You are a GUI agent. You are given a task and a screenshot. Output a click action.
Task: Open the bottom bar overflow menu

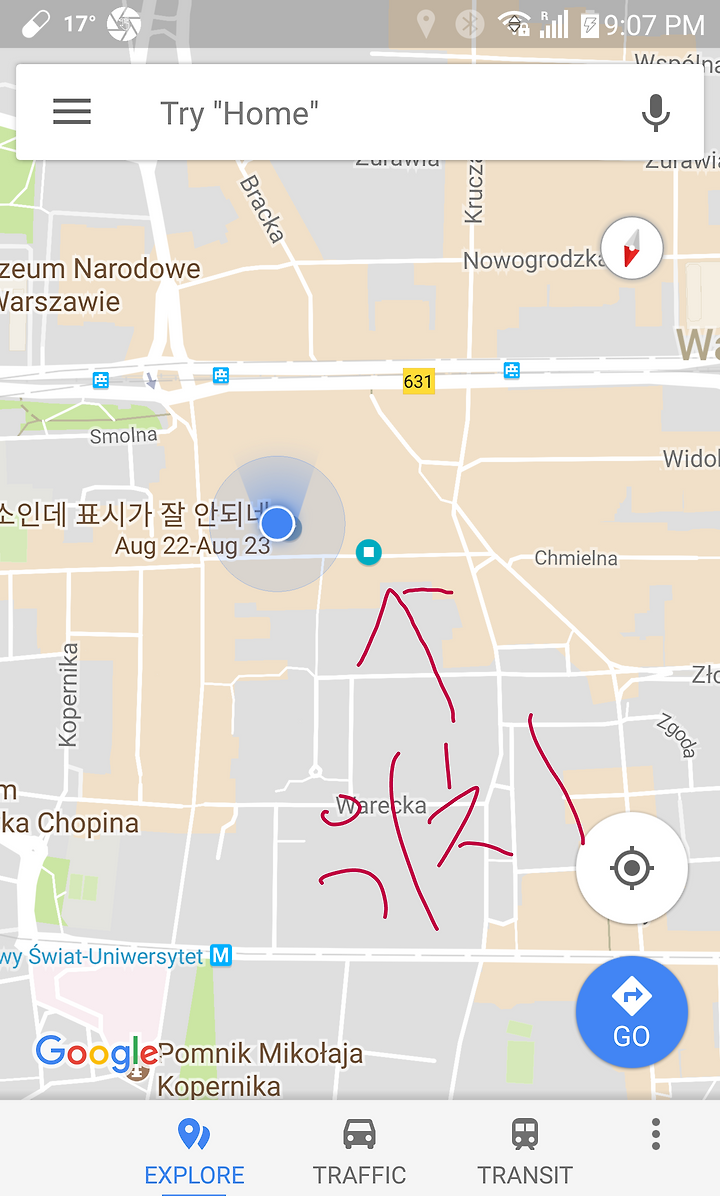[x=655, y=1135]
